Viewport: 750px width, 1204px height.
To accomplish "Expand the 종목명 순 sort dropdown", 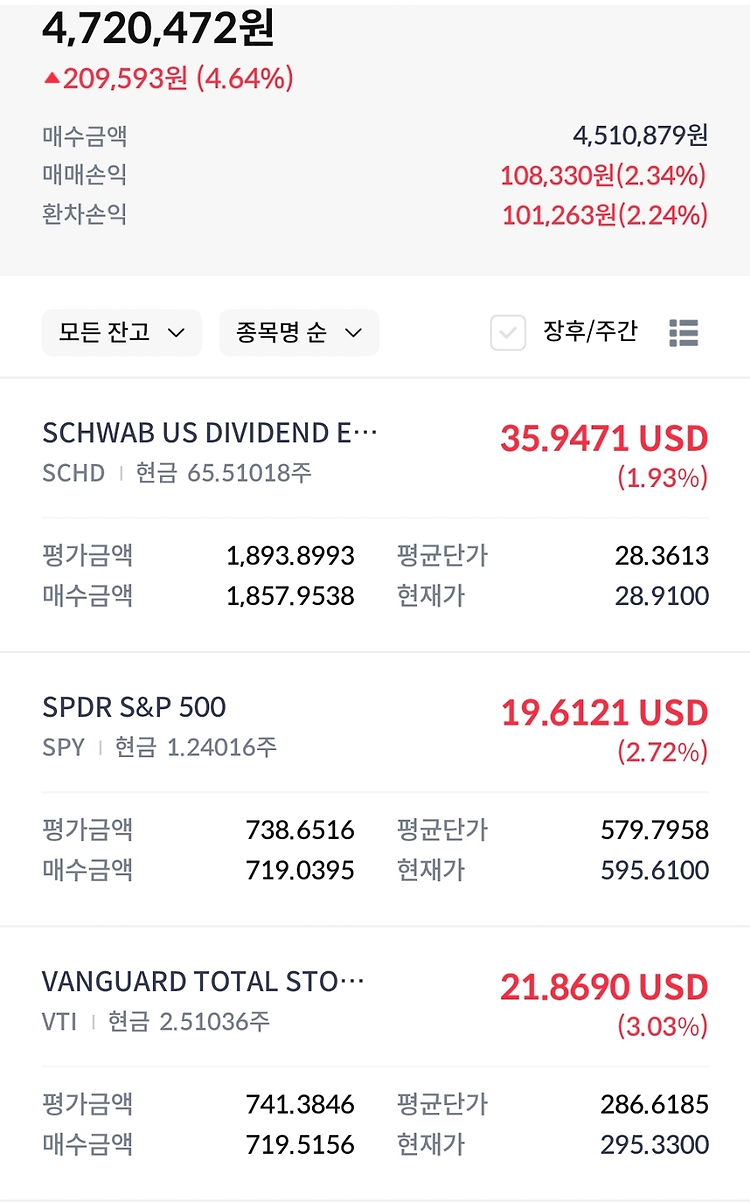I will [299, 333].
